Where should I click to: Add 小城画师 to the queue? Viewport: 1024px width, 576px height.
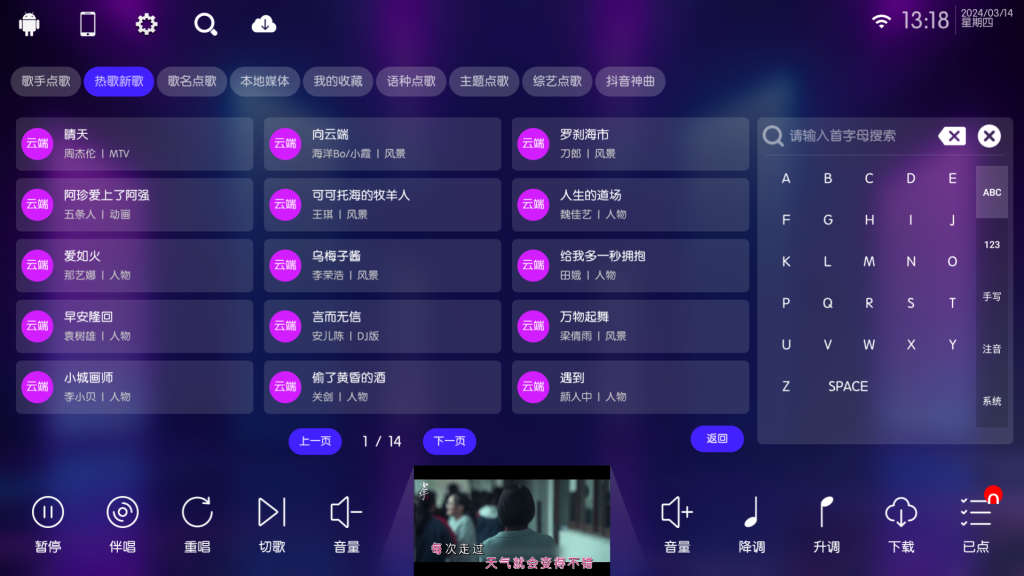[134, 387]
